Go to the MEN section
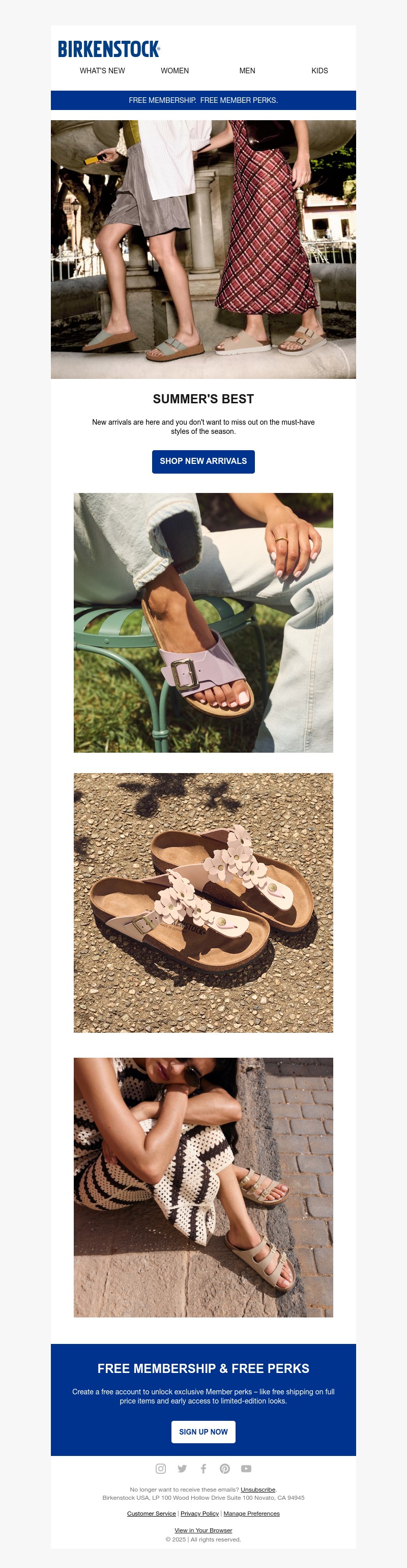The width and height of the screenshot is (407, 1568). (x=247, y=71)
